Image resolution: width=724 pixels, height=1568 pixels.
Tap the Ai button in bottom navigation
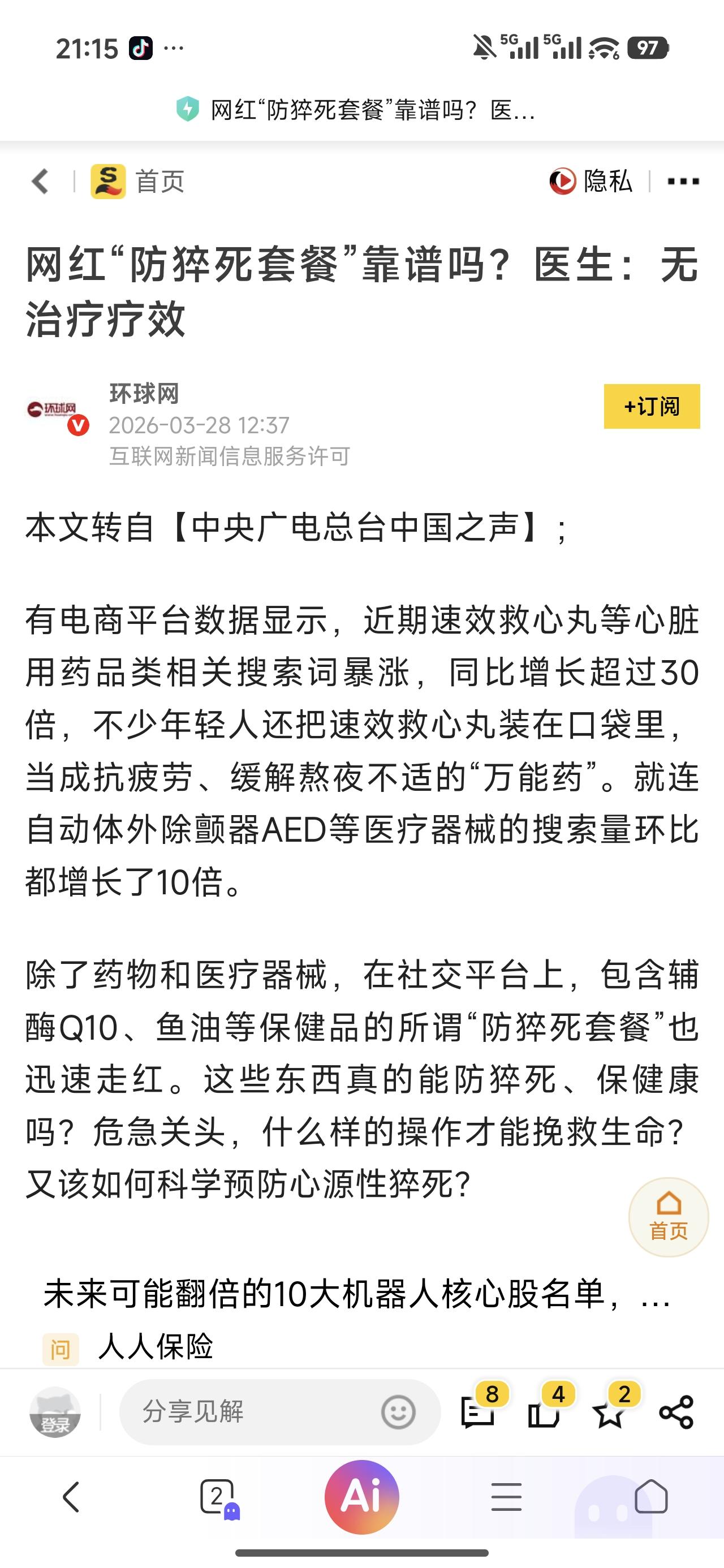(x=361, y=1497)
